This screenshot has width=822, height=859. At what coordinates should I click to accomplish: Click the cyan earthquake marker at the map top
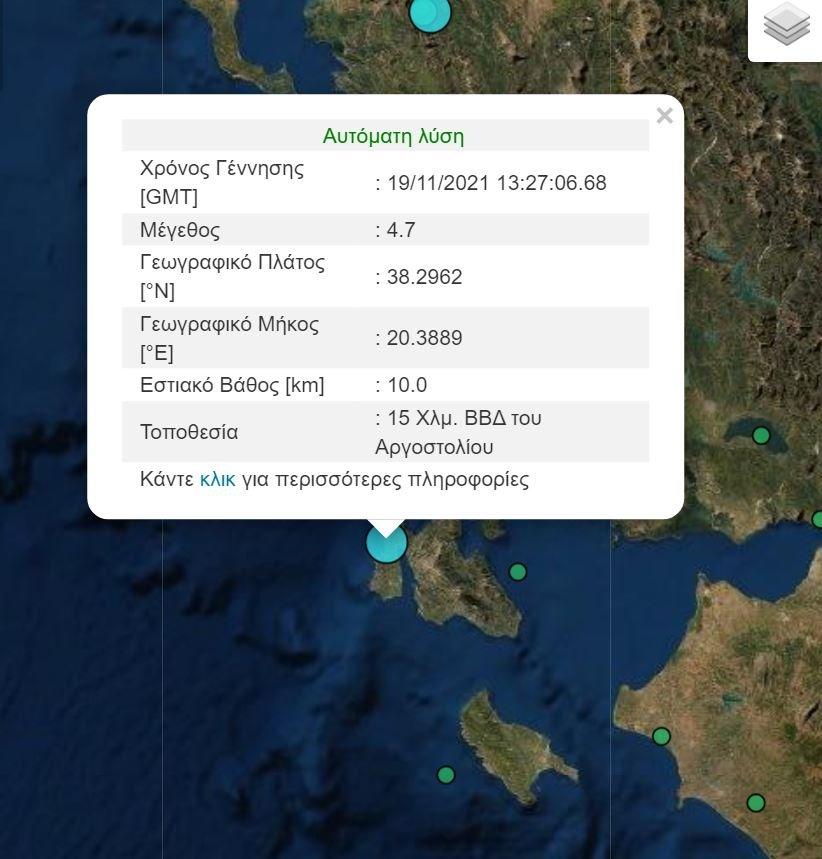(430, 14)
